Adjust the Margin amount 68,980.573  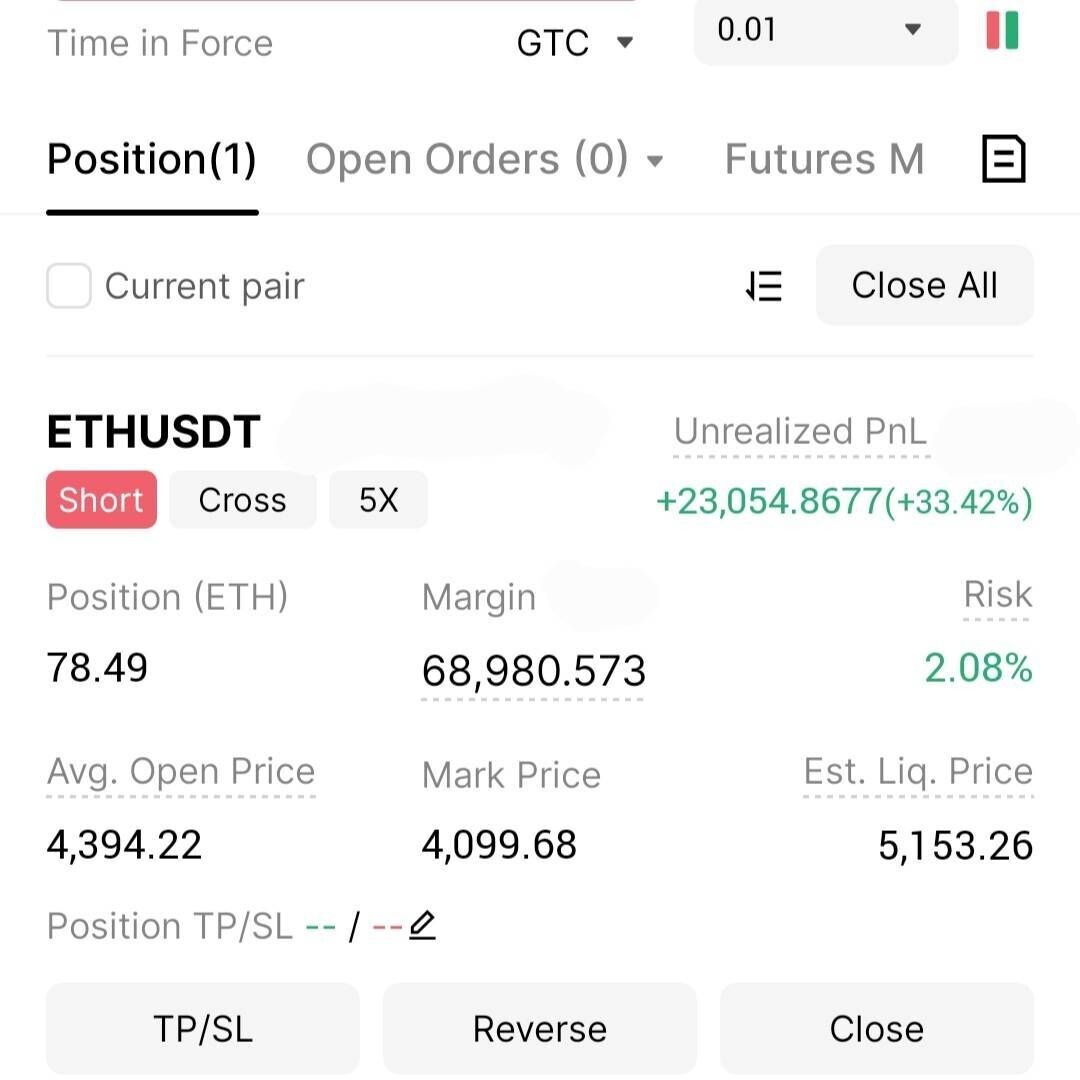[x=533, y=671]
